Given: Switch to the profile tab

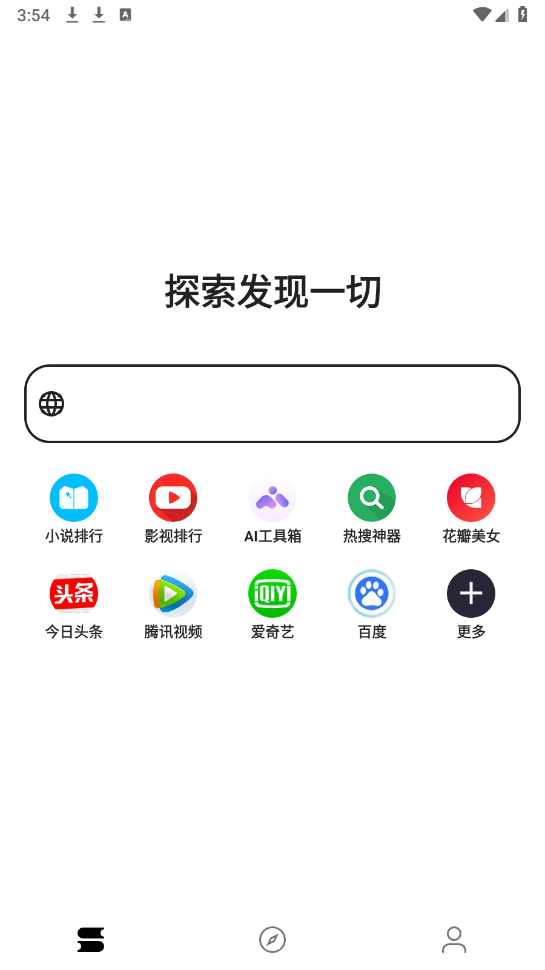Looking at the screenshot, I should pyautogui.click(x=454, y=940).
